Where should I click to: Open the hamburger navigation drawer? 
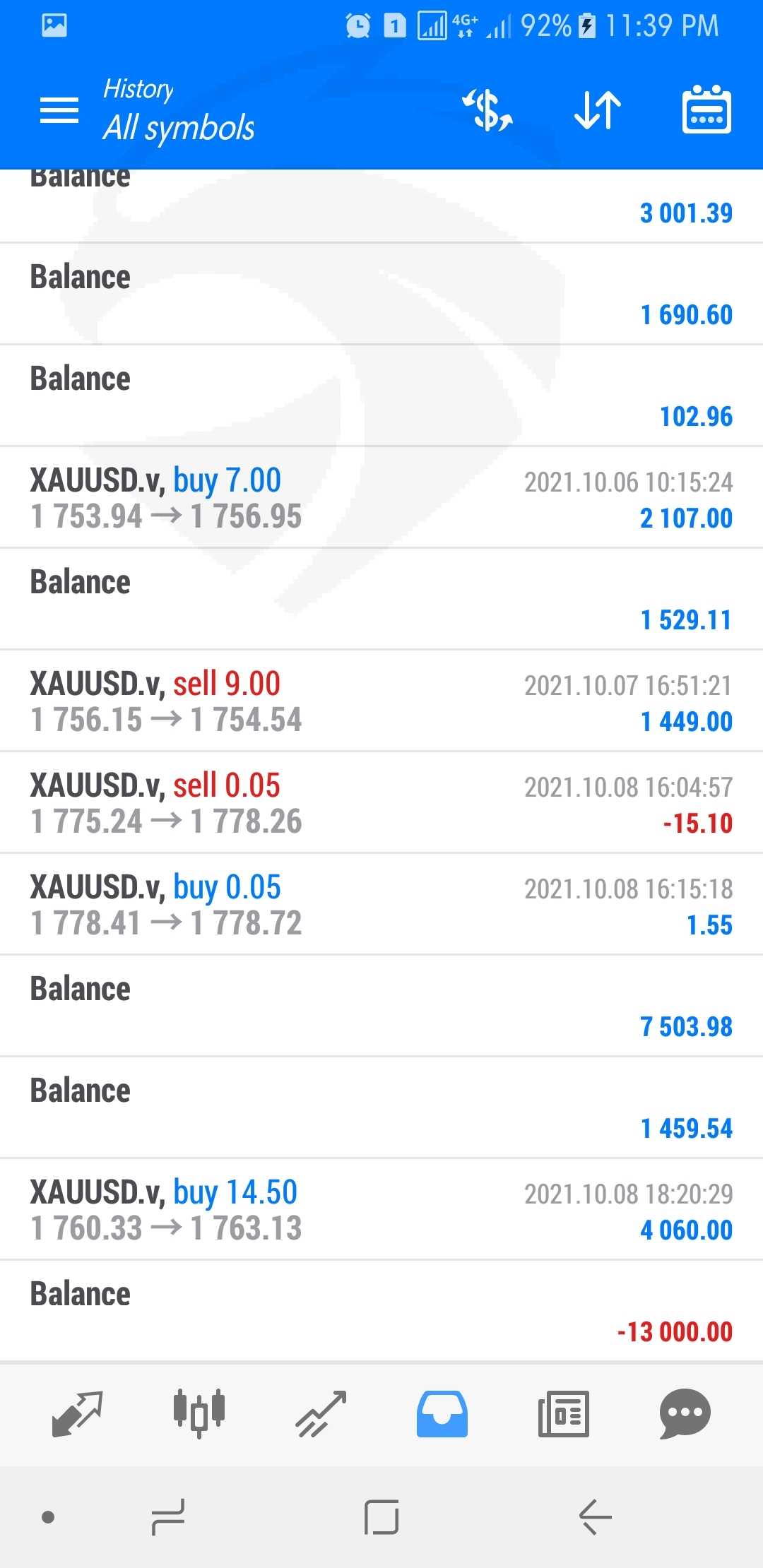59,110
